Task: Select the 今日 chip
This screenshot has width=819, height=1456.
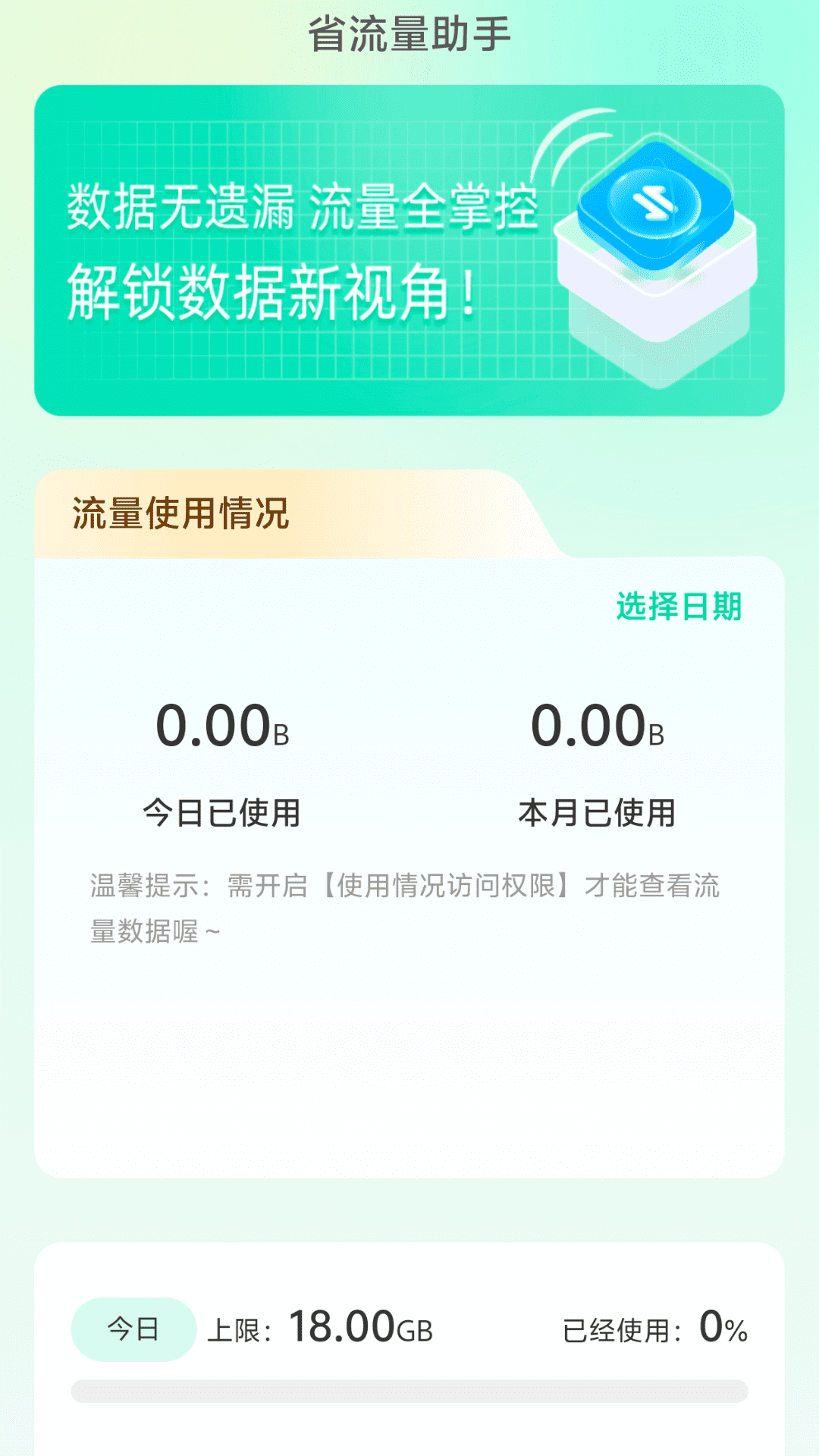Action: [x=133, y=1329]
